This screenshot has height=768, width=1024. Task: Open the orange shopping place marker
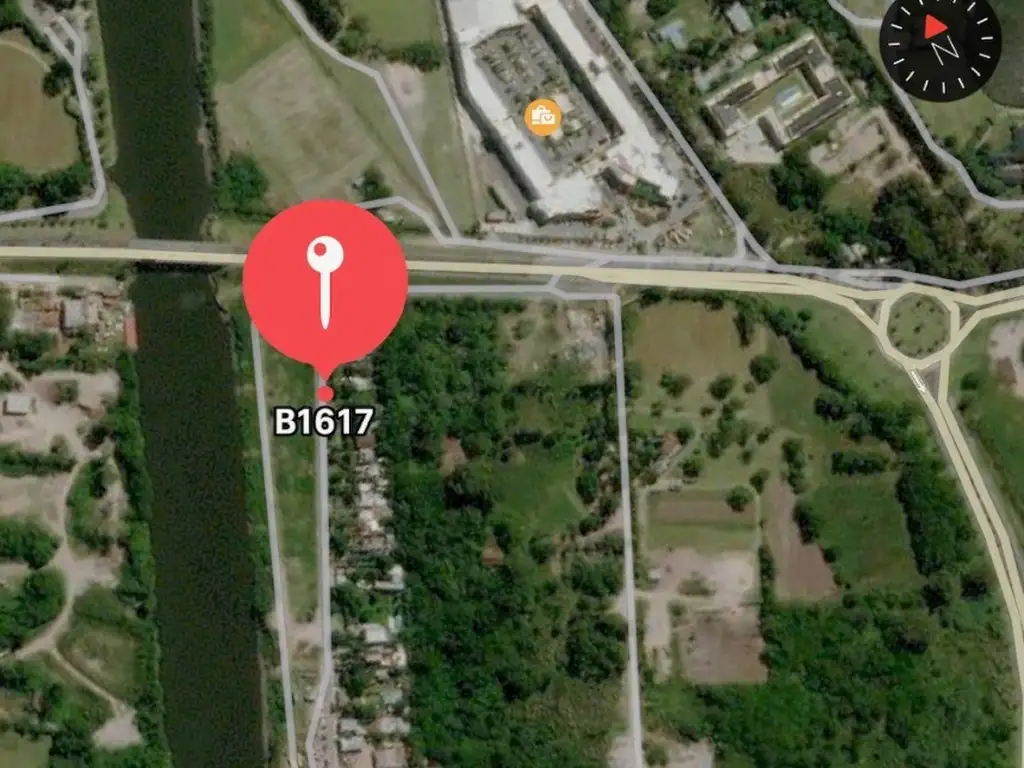543,119
